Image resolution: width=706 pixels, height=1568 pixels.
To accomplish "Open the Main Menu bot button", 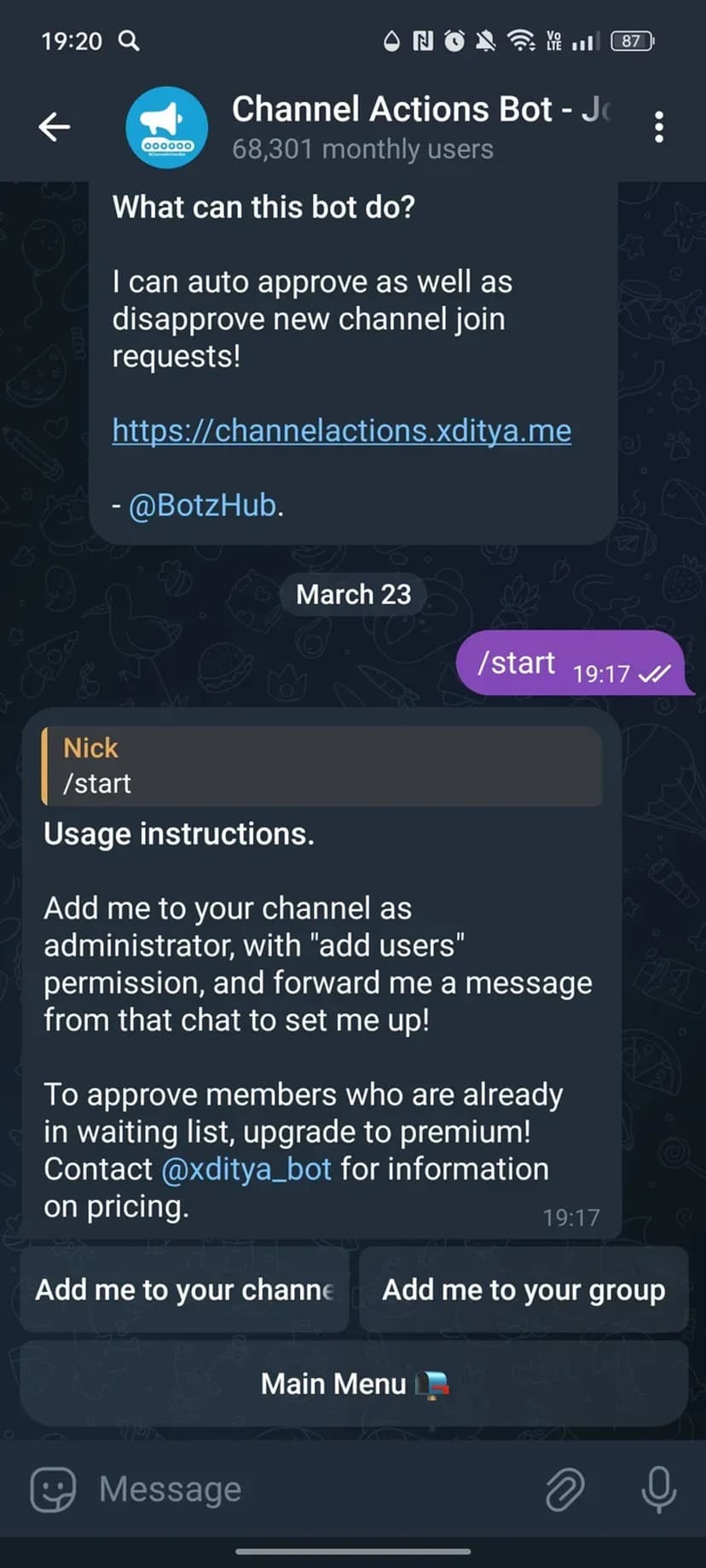I will 353,1383.
